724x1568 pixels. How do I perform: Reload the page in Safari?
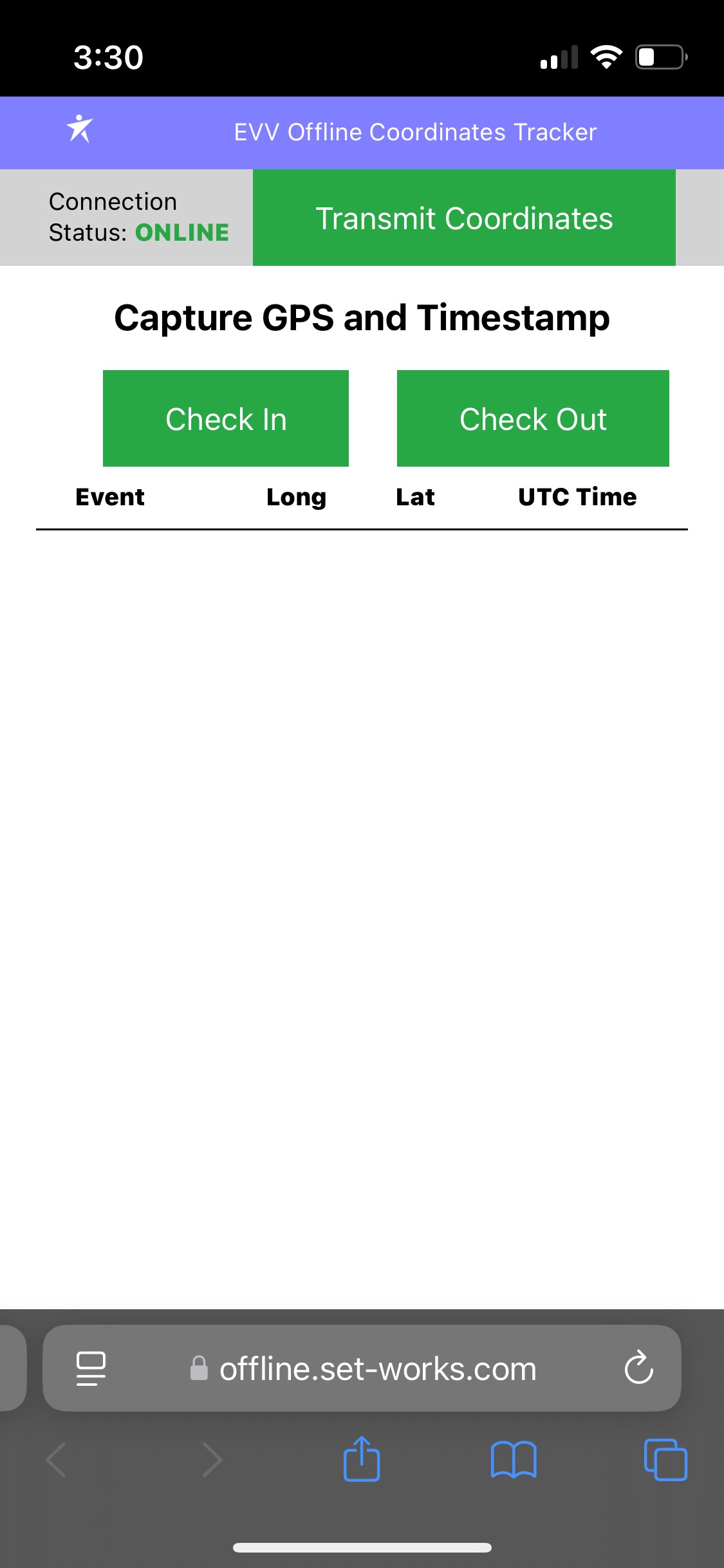[x=638, y=1368]
